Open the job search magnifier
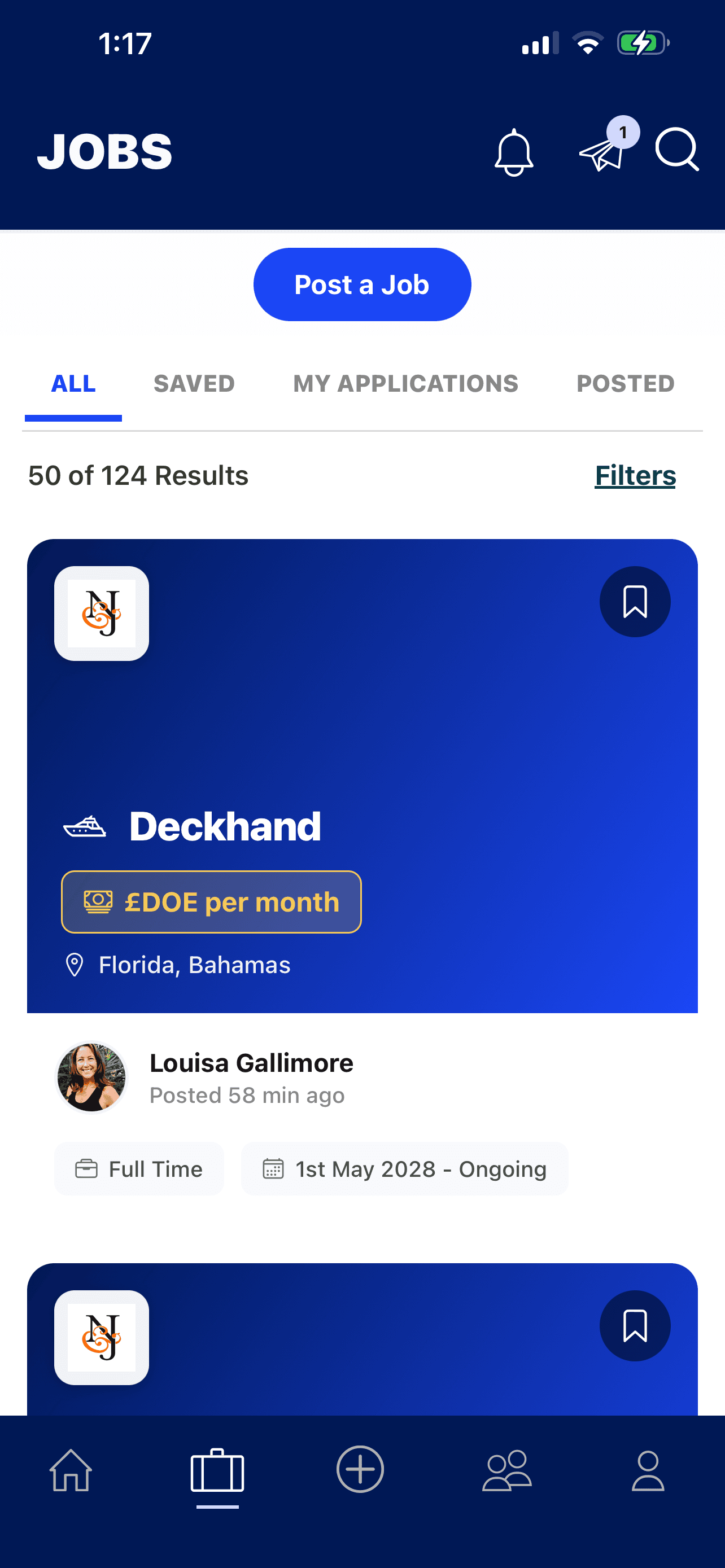This screenshot has width=725, height=1568. point(676,149)
